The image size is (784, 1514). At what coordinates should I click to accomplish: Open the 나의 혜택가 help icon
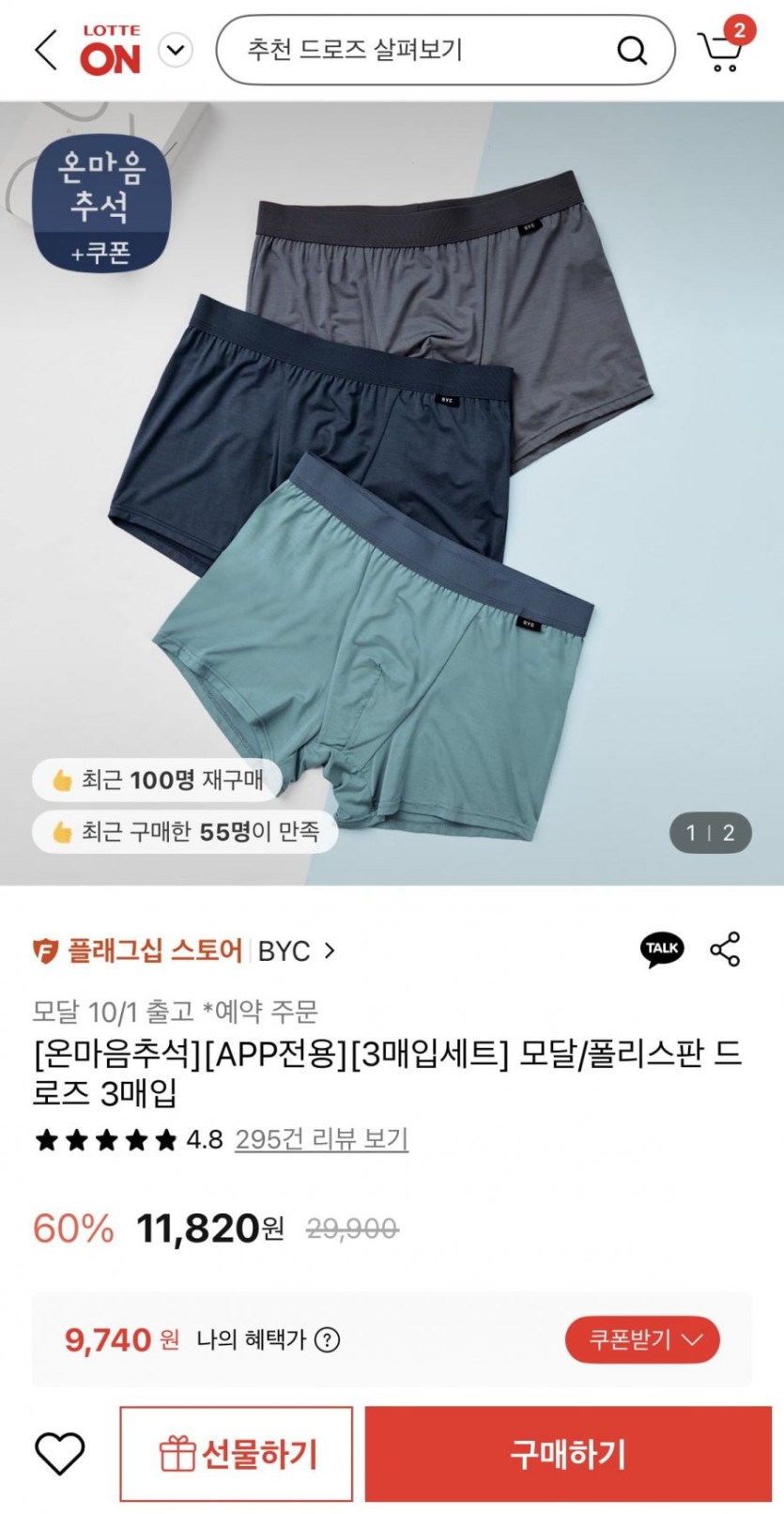pos(327,1340)
